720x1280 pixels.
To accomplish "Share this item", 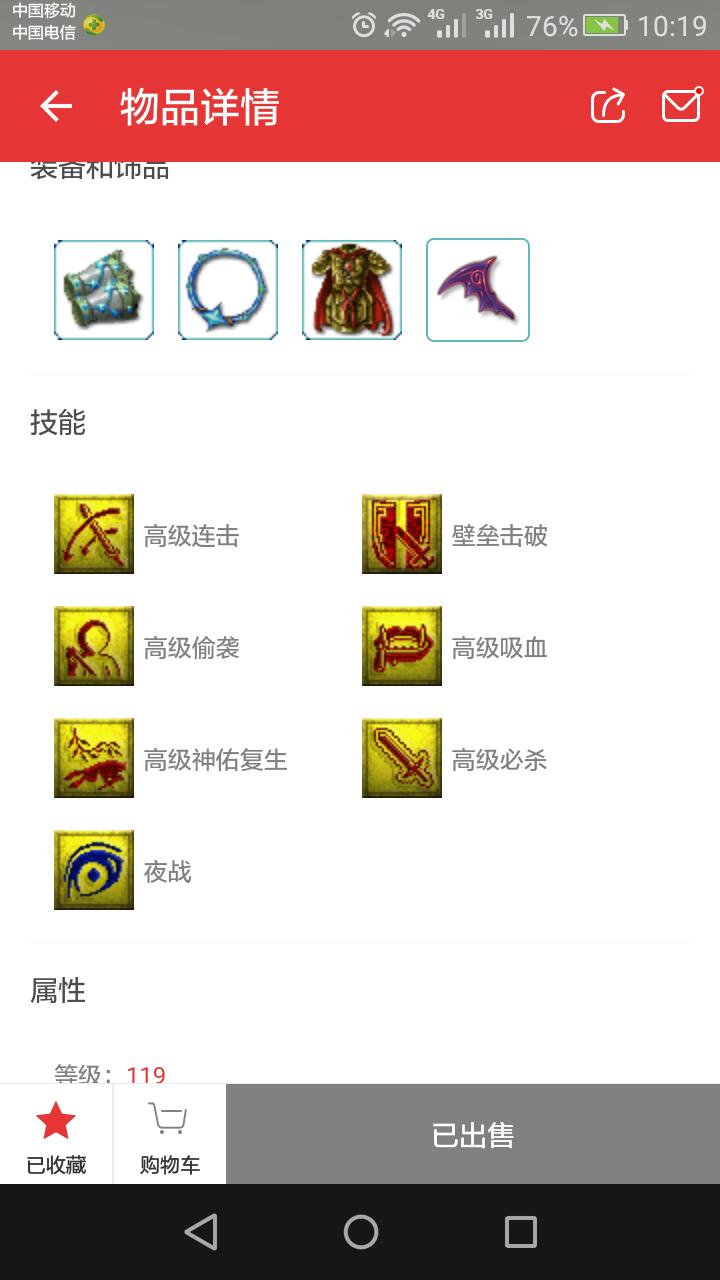I will tap(608, 106).
